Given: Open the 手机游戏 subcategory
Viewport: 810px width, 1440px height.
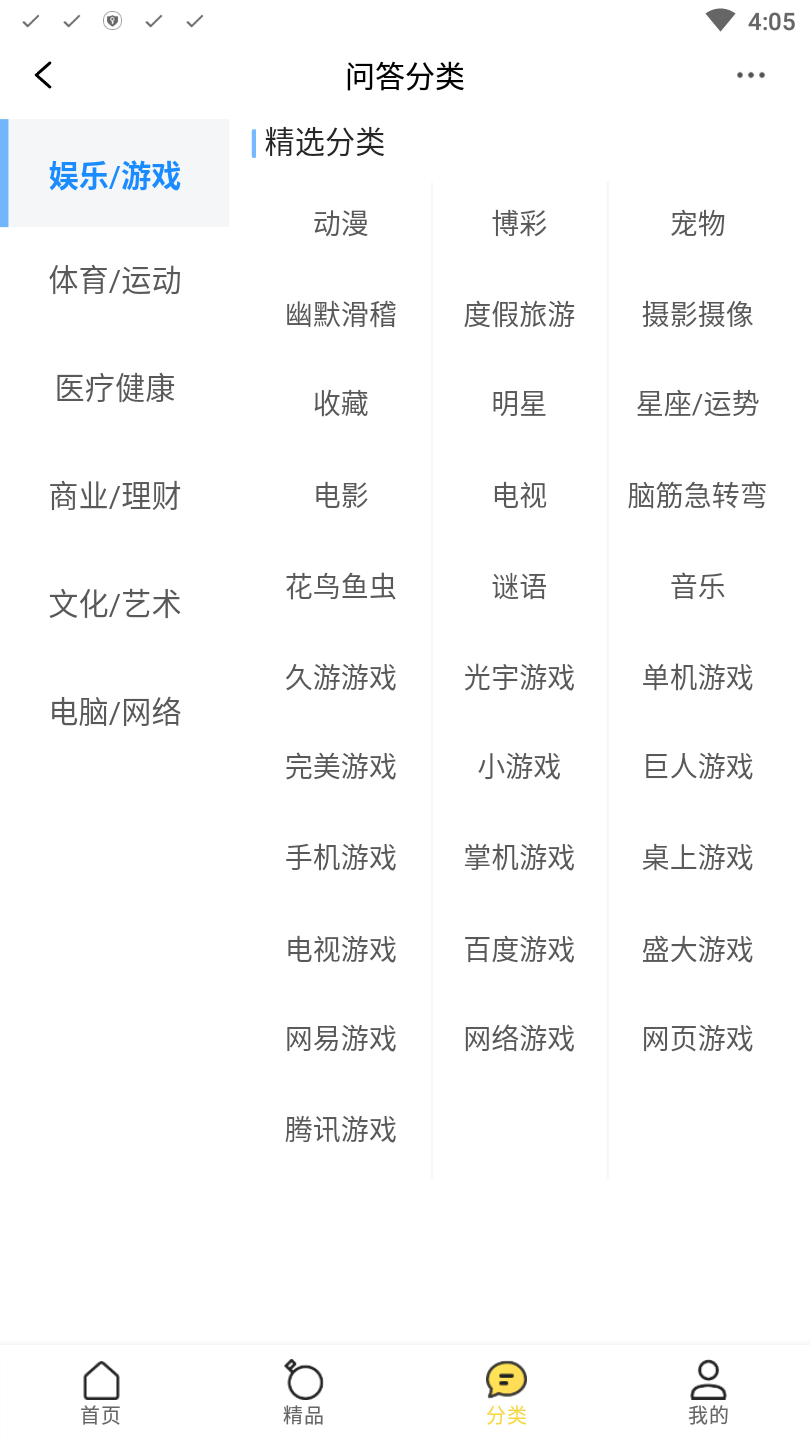Looking at the screenshot, I should pyautogui.click(x=340, y=858).
